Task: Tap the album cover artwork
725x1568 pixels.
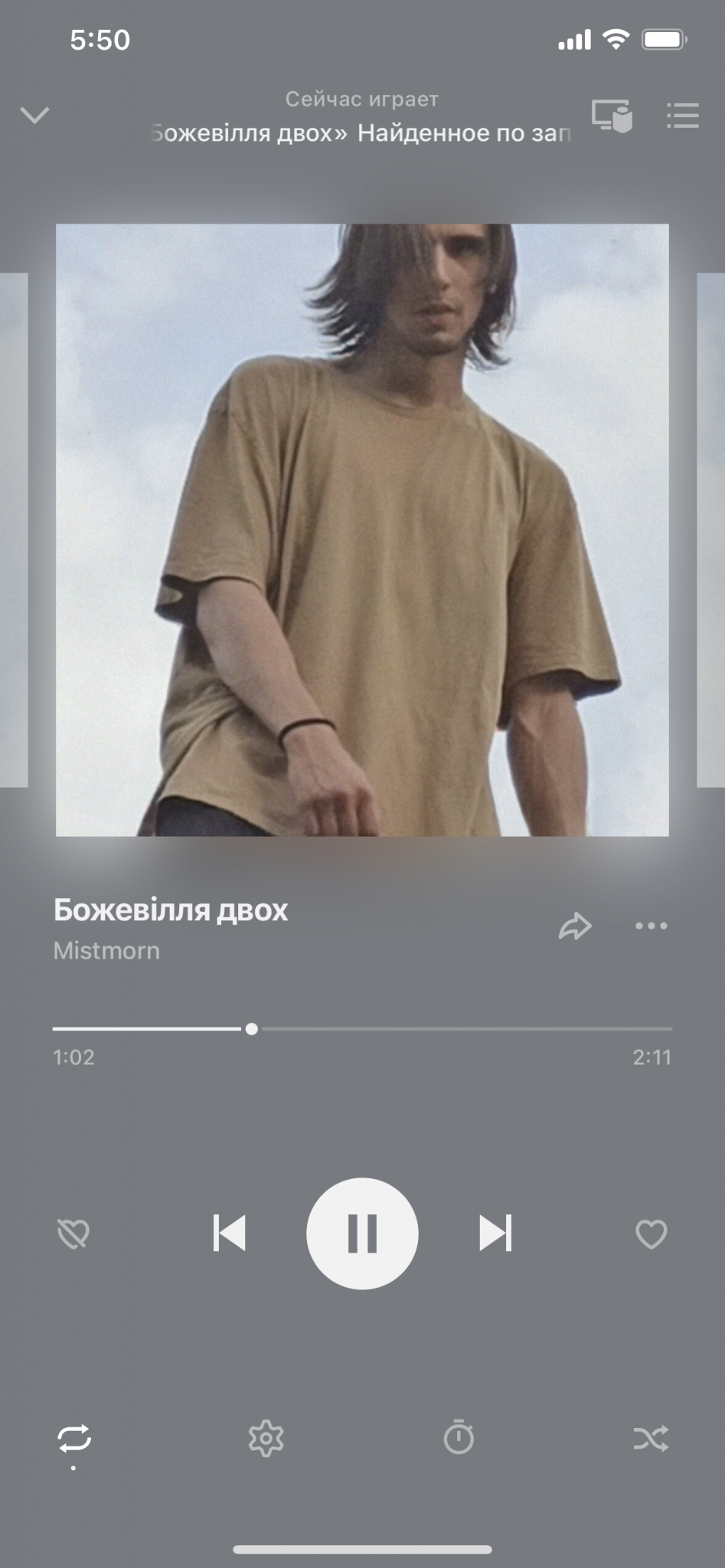Action: tap(362, 530)
